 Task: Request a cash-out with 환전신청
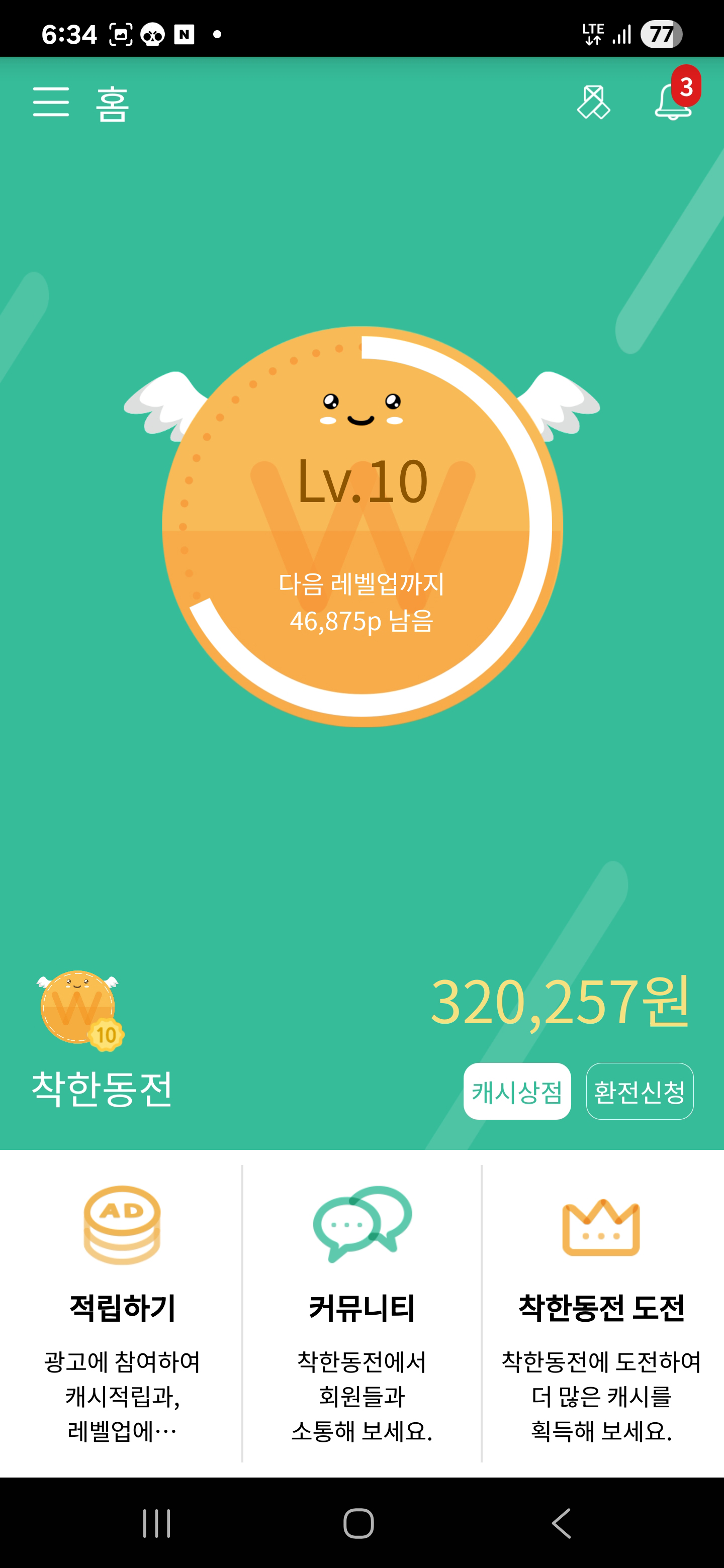[640, 1092]
